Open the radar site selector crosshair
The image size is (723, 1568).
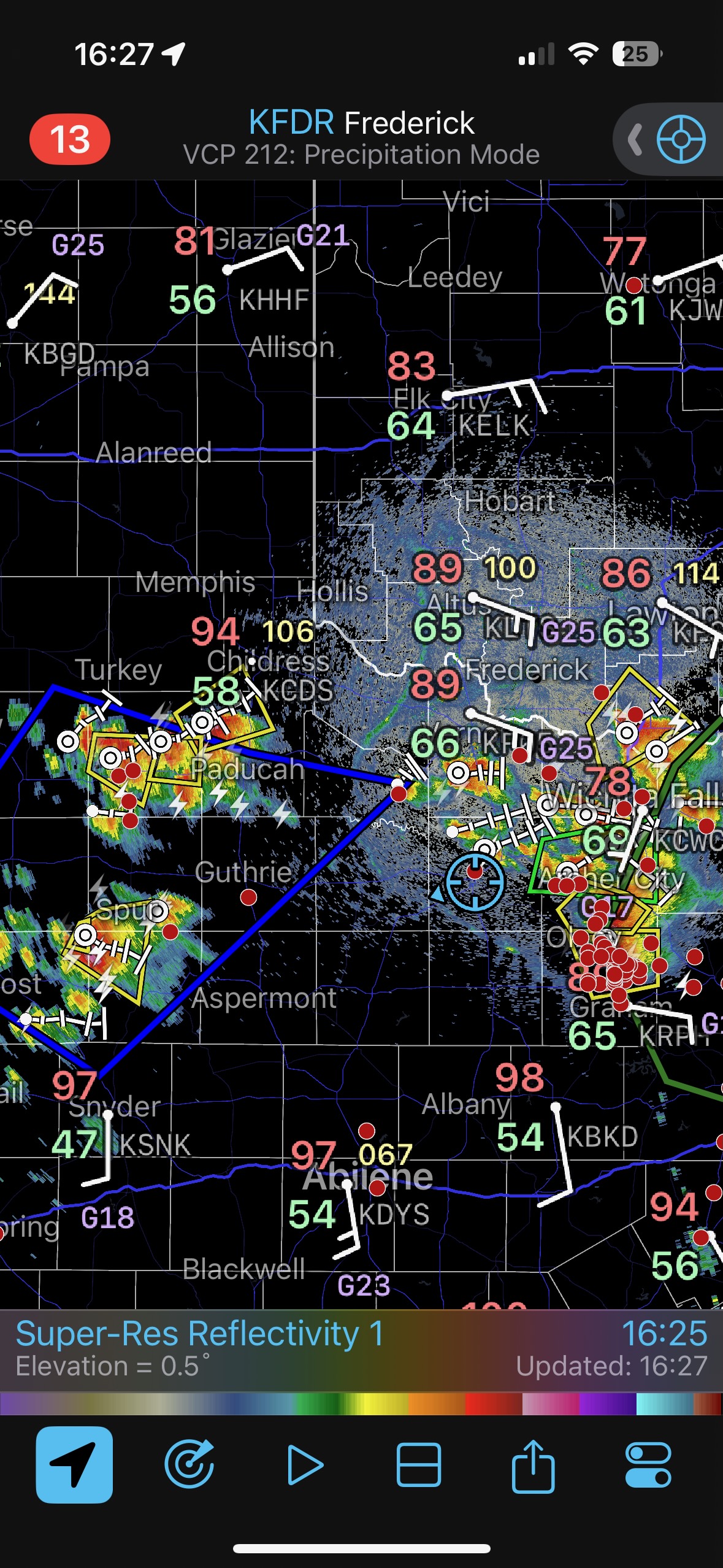681,139
